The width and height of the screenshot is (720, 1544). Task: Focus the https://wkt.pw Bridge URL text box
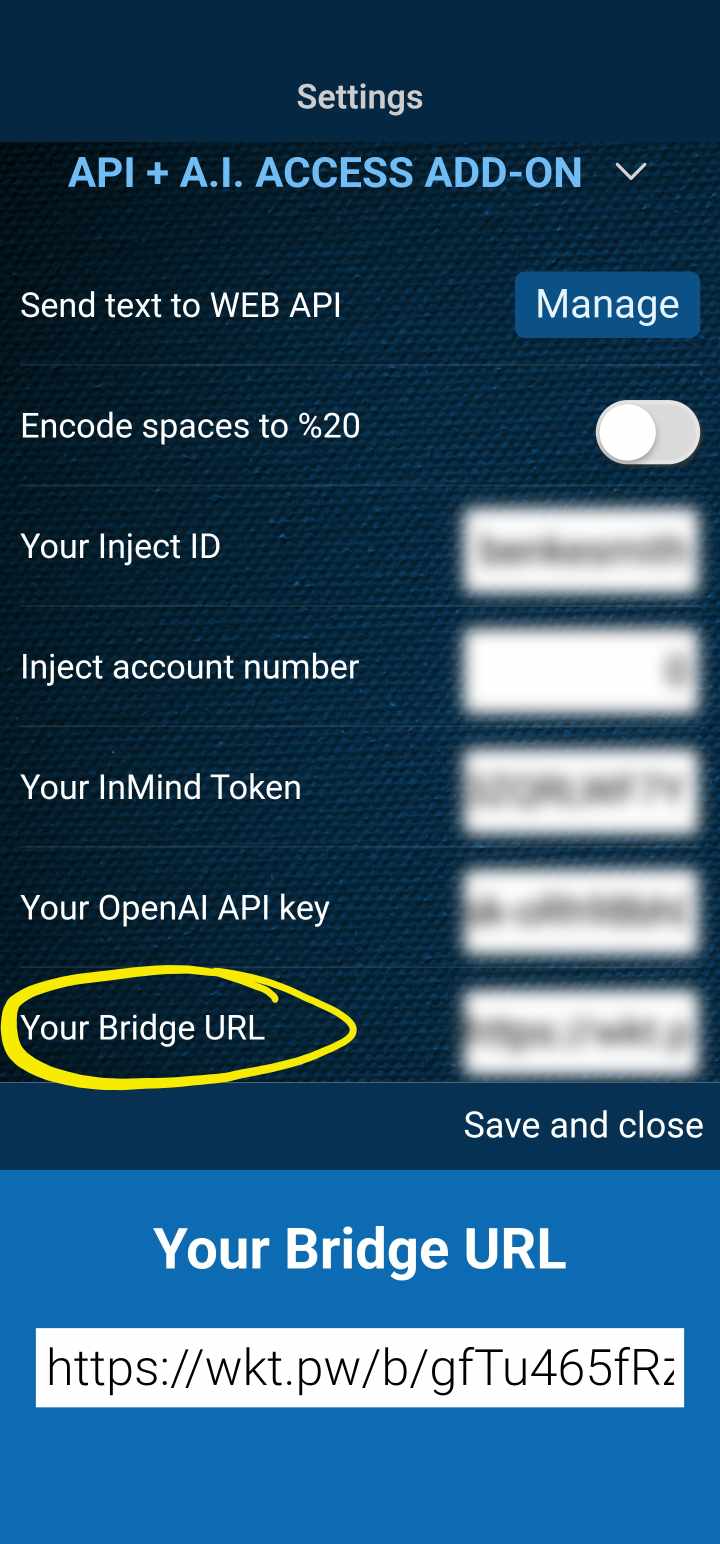coord(360,1367)
